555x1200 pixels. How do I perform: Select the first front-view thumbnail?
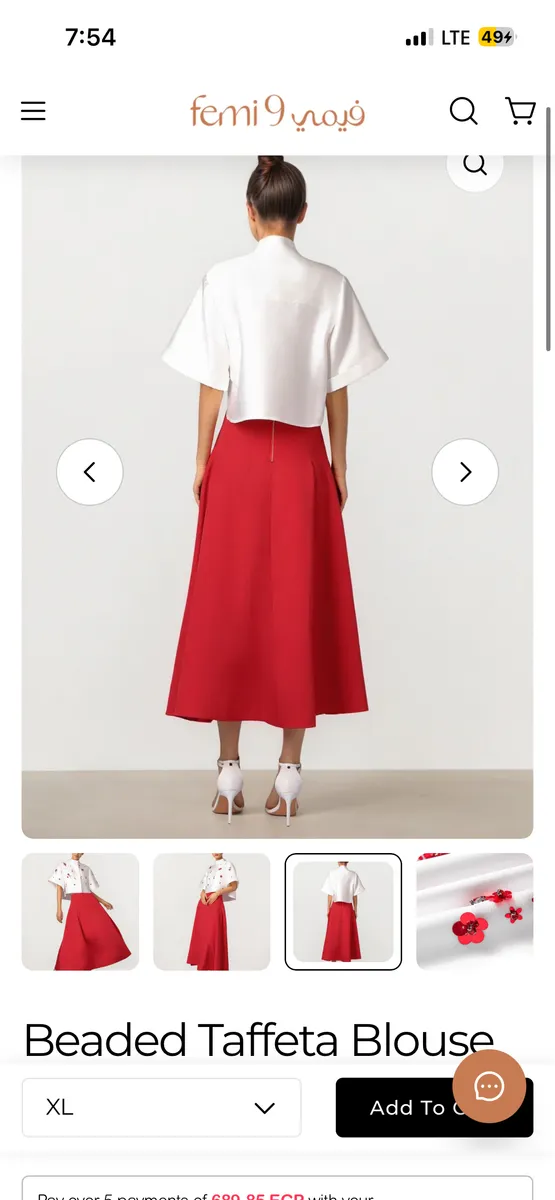click(x=80, y=912)
